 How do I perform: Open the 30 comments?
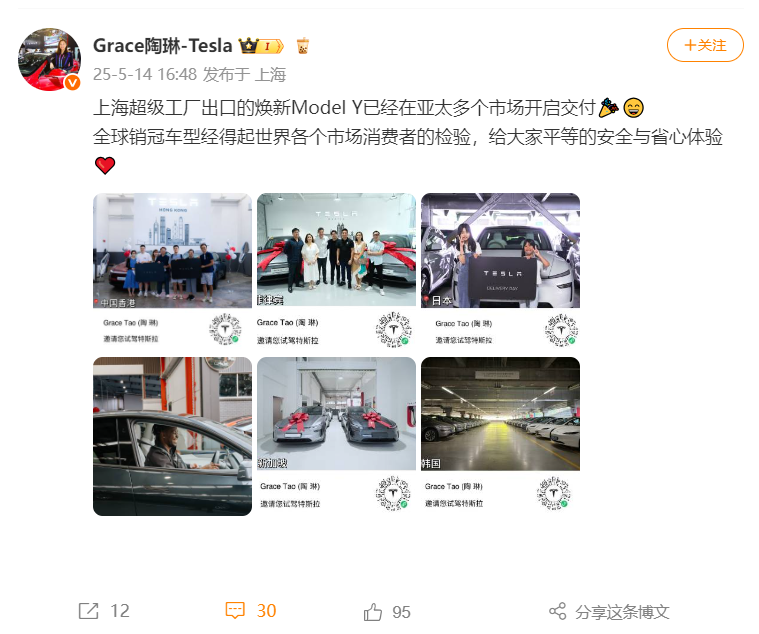pos(250,611)
